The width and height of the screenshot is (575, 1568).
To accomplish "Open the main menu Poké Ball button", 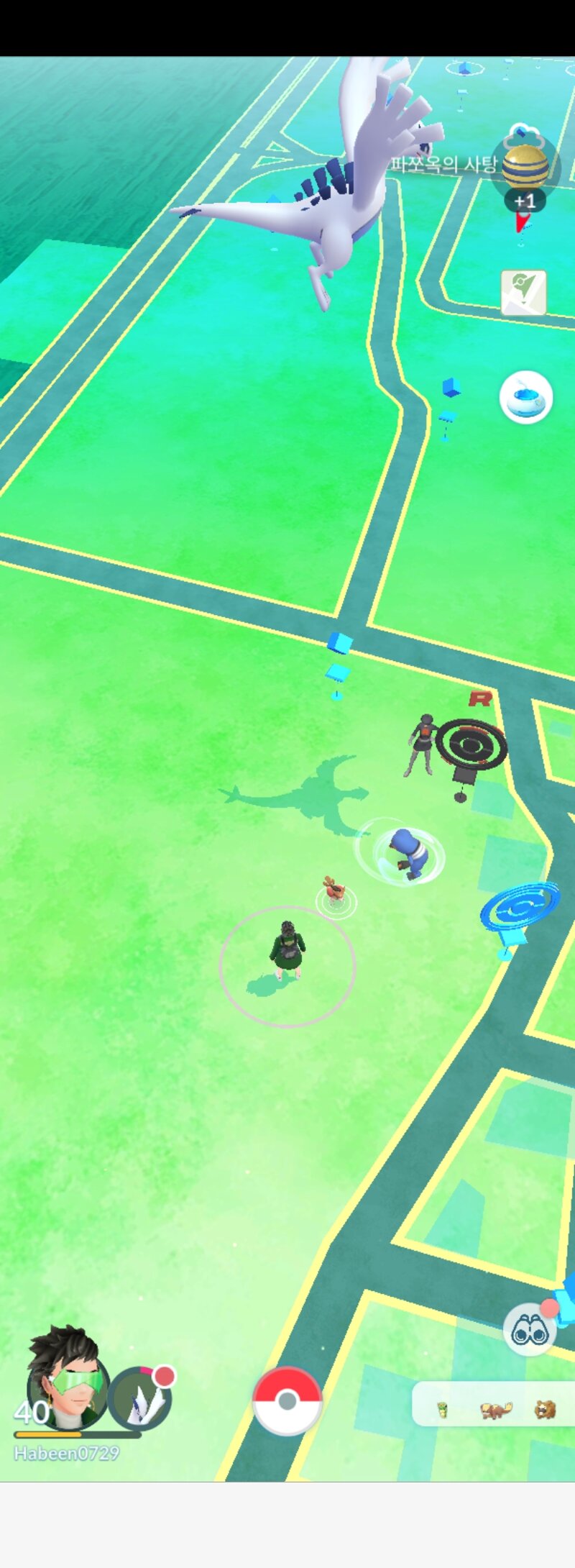I will (287, 1400).
